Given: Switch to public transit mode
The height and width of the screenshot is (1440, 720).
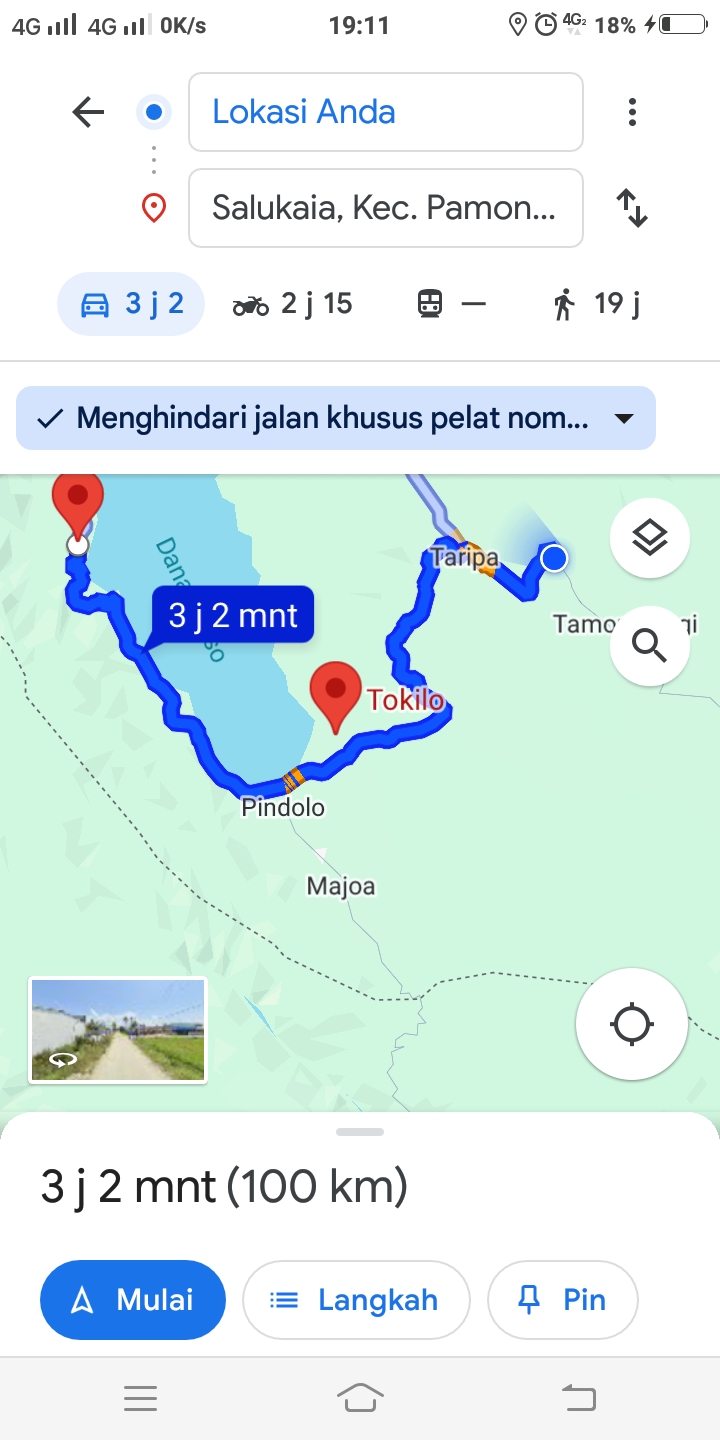Looking at the screenshot, I should coord(451,304).
